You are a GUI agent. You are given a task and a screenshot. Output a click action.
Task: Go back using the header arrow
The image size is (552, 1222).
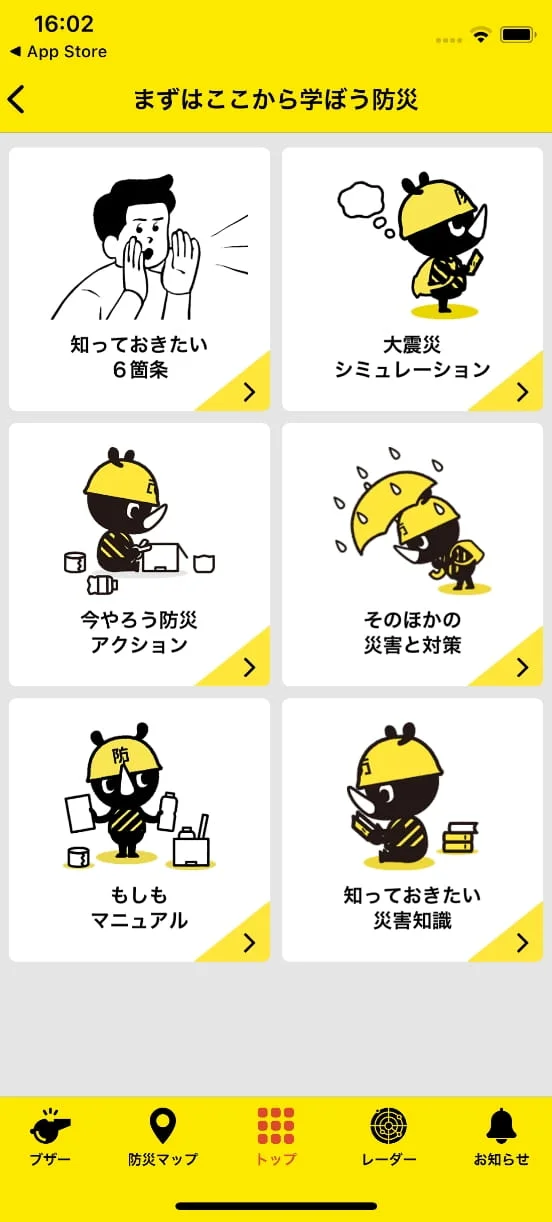(x=17, y=99)
